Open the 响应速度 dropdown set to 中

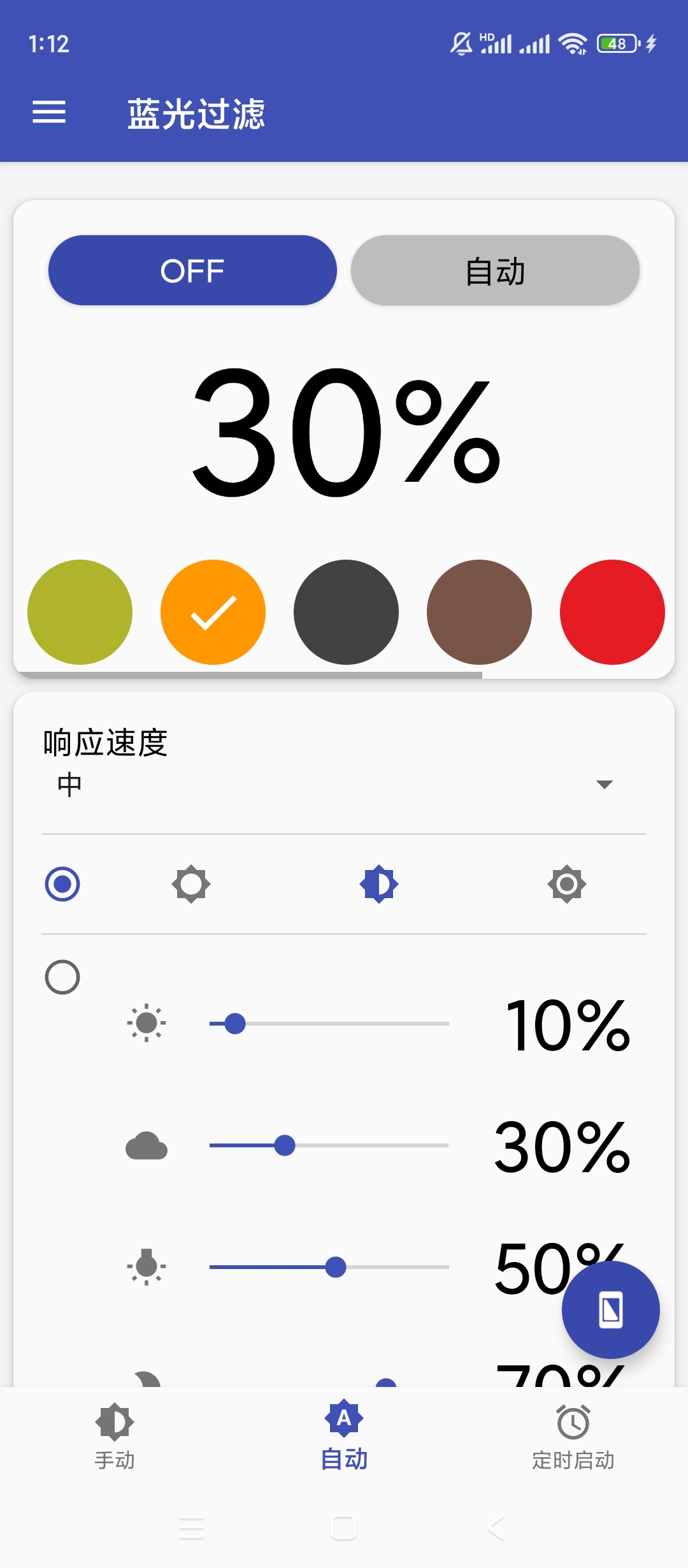click(x=344, y=784)
